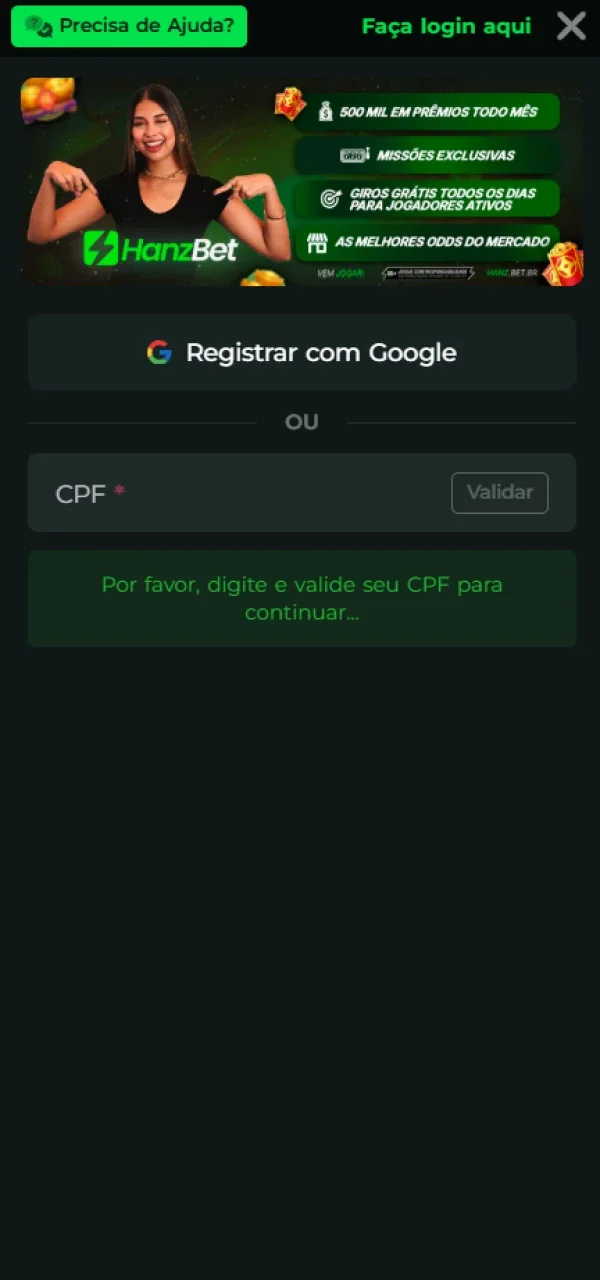Tap the Precisa de Ajuda? help button
Screen dimensions: 600x1280
pyautogui.click(x=129, y=26)
